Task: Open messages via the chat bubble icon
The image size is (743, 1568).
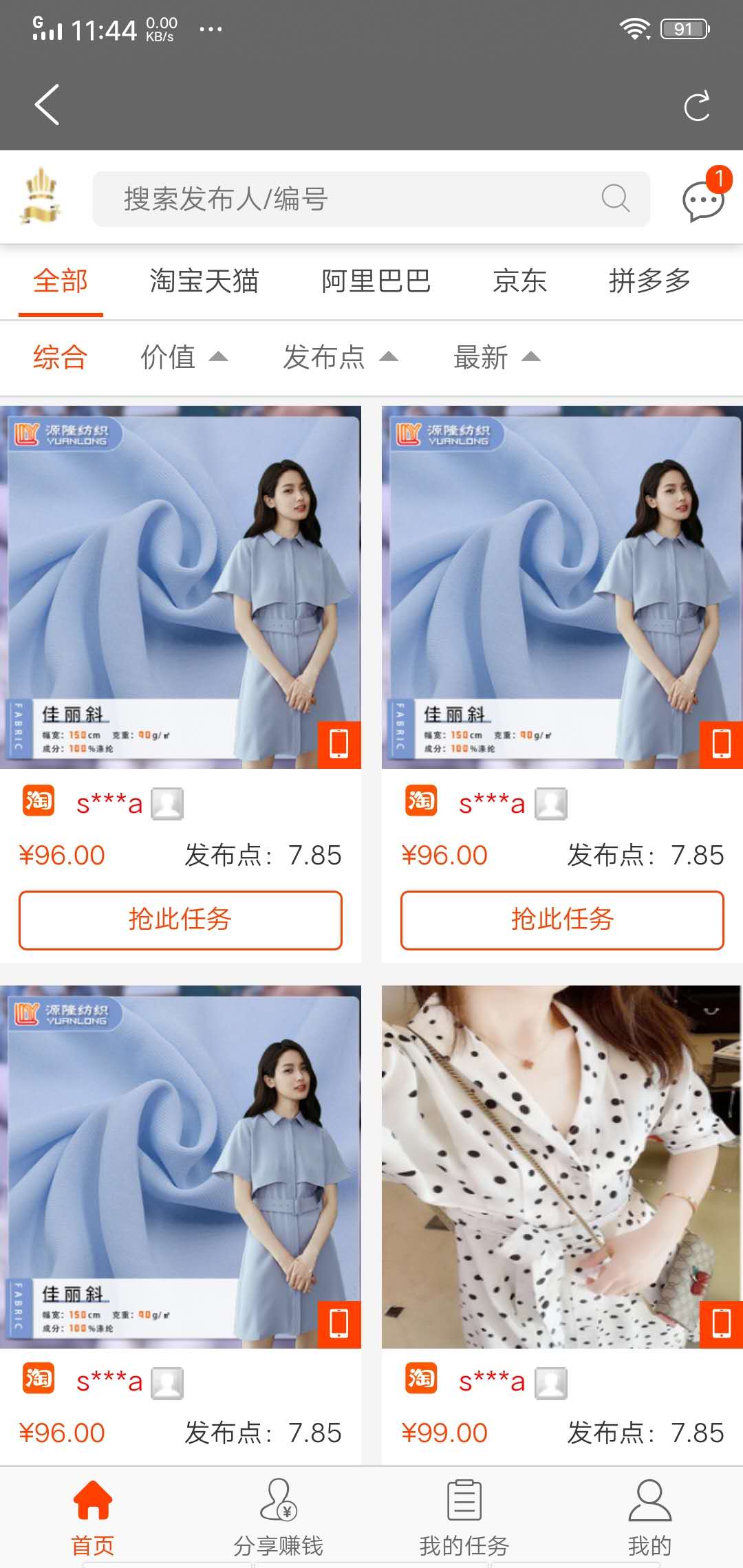Action: coord(702,202)
